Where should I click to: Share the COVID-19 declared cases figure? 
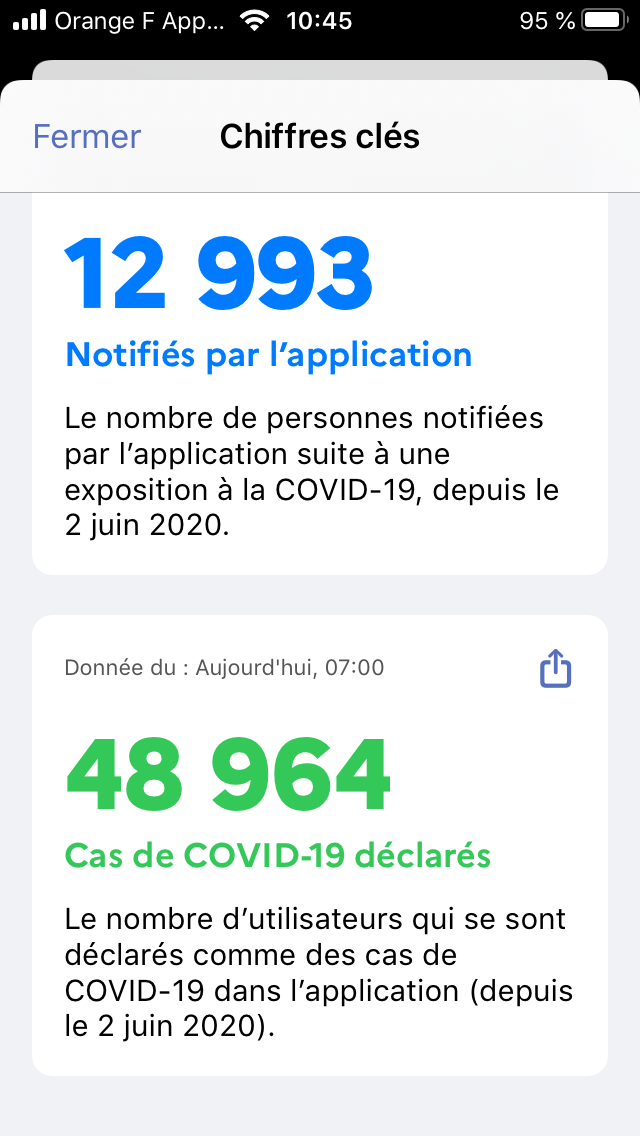(x=556, y=668)
